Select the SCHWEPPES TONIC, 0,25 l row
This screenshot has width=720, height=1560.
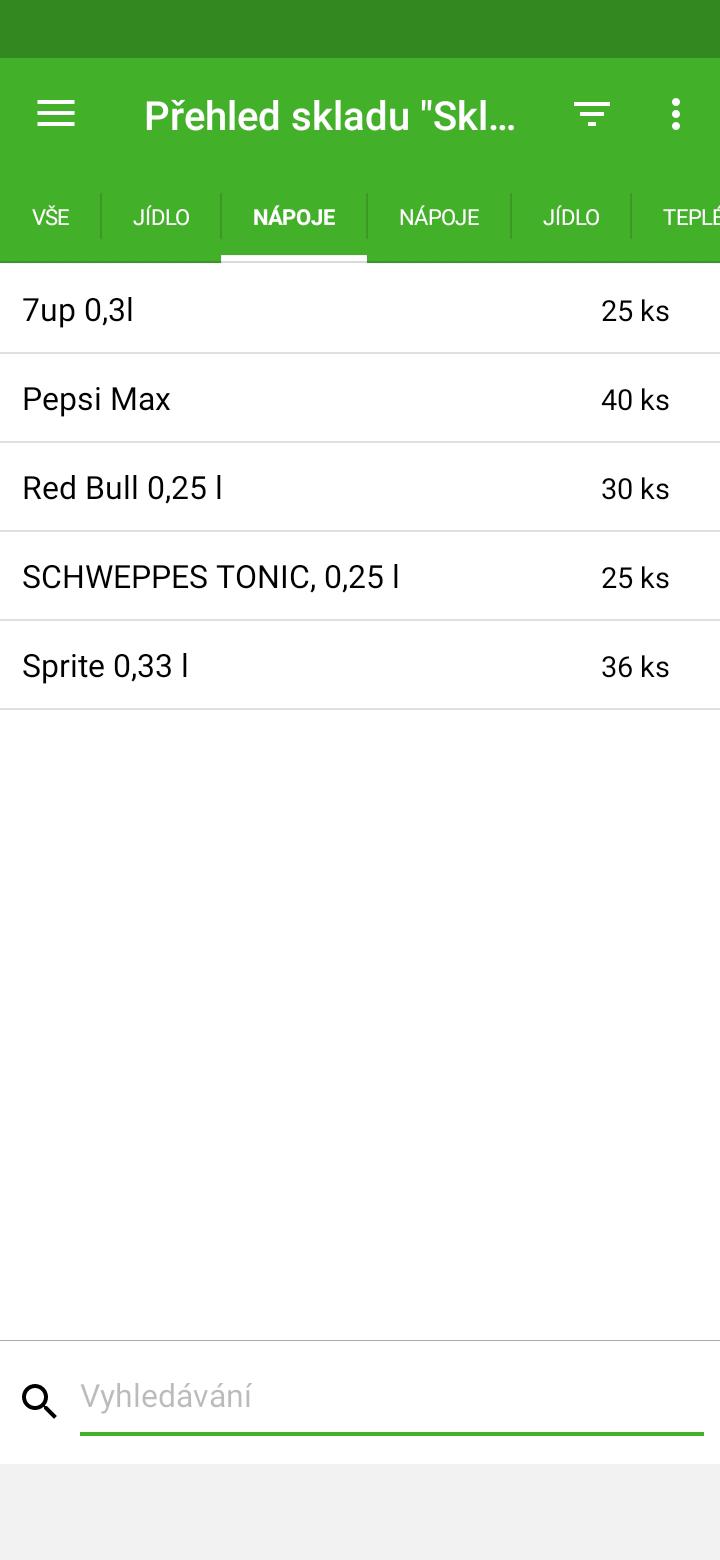point(360,576)
